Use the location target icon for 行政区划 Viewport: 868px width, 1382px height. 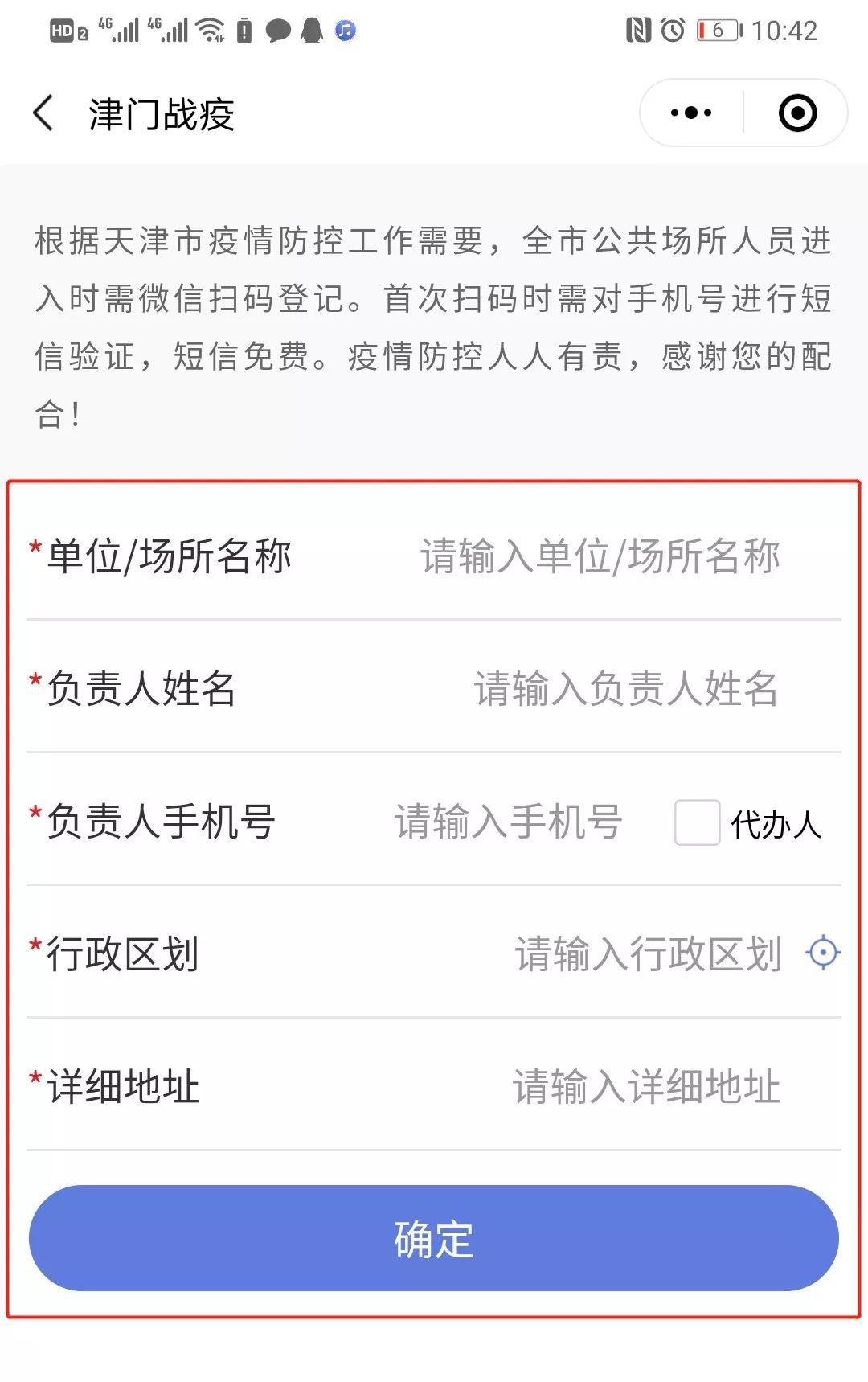(x=823, y=953)
